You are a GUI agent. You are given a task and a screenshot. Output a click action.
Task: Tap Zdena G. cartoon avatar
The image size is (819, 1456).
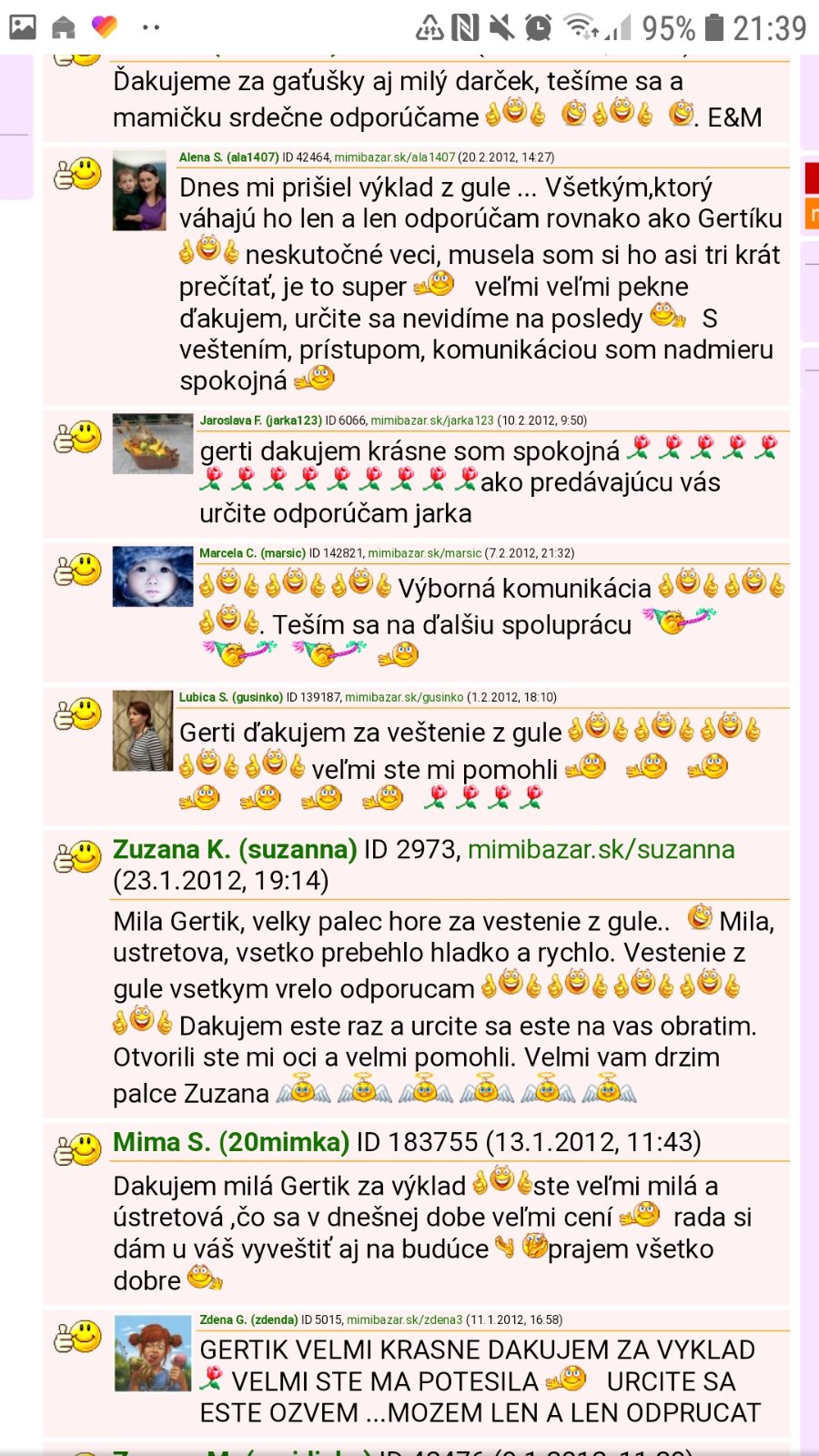[152, 1353]
